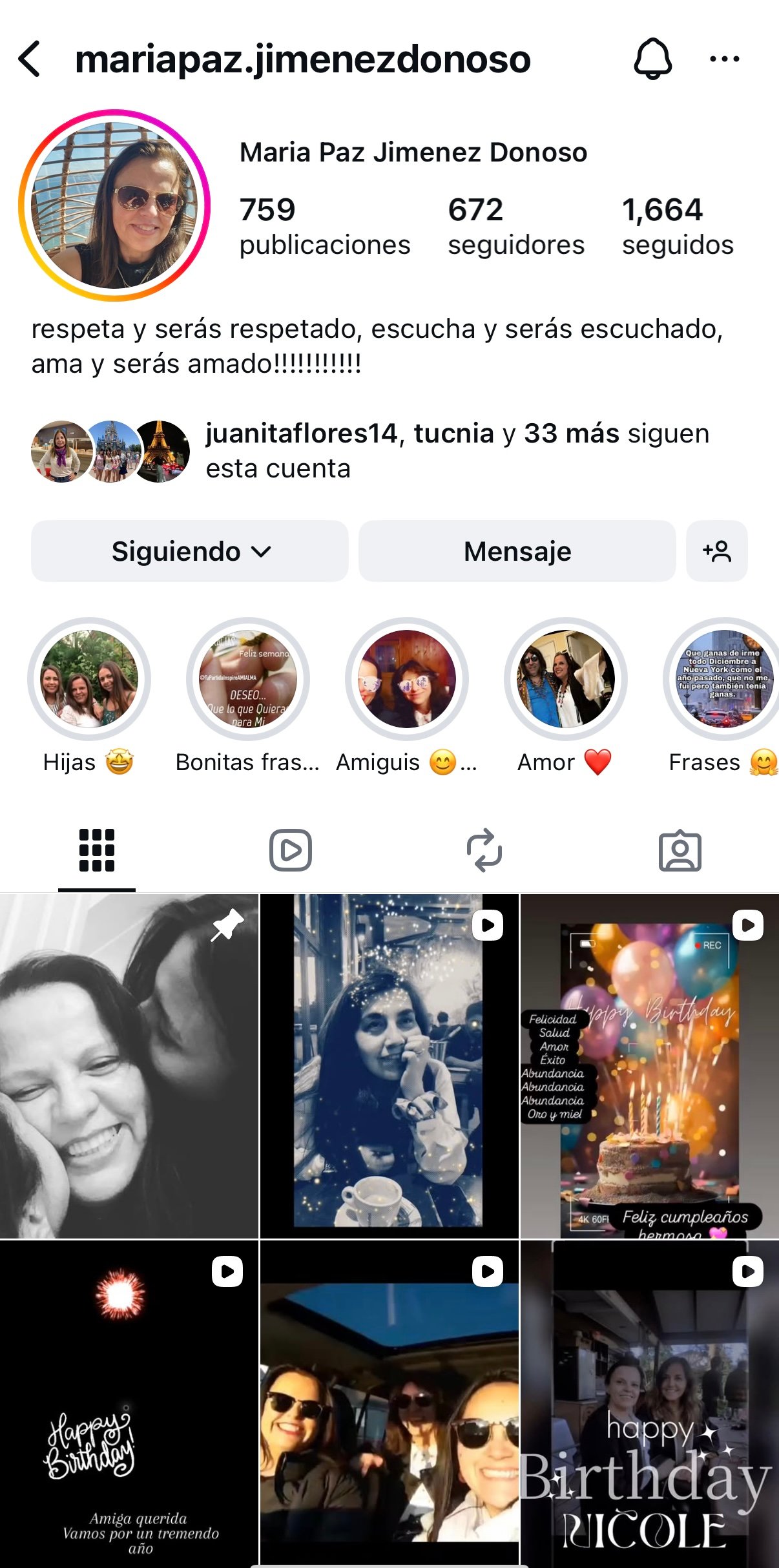Image resolution: width=779 pixels, height=1568 pixels.
Task: Show suggested accounts with add-person icon
Action: tap(716, 552)
